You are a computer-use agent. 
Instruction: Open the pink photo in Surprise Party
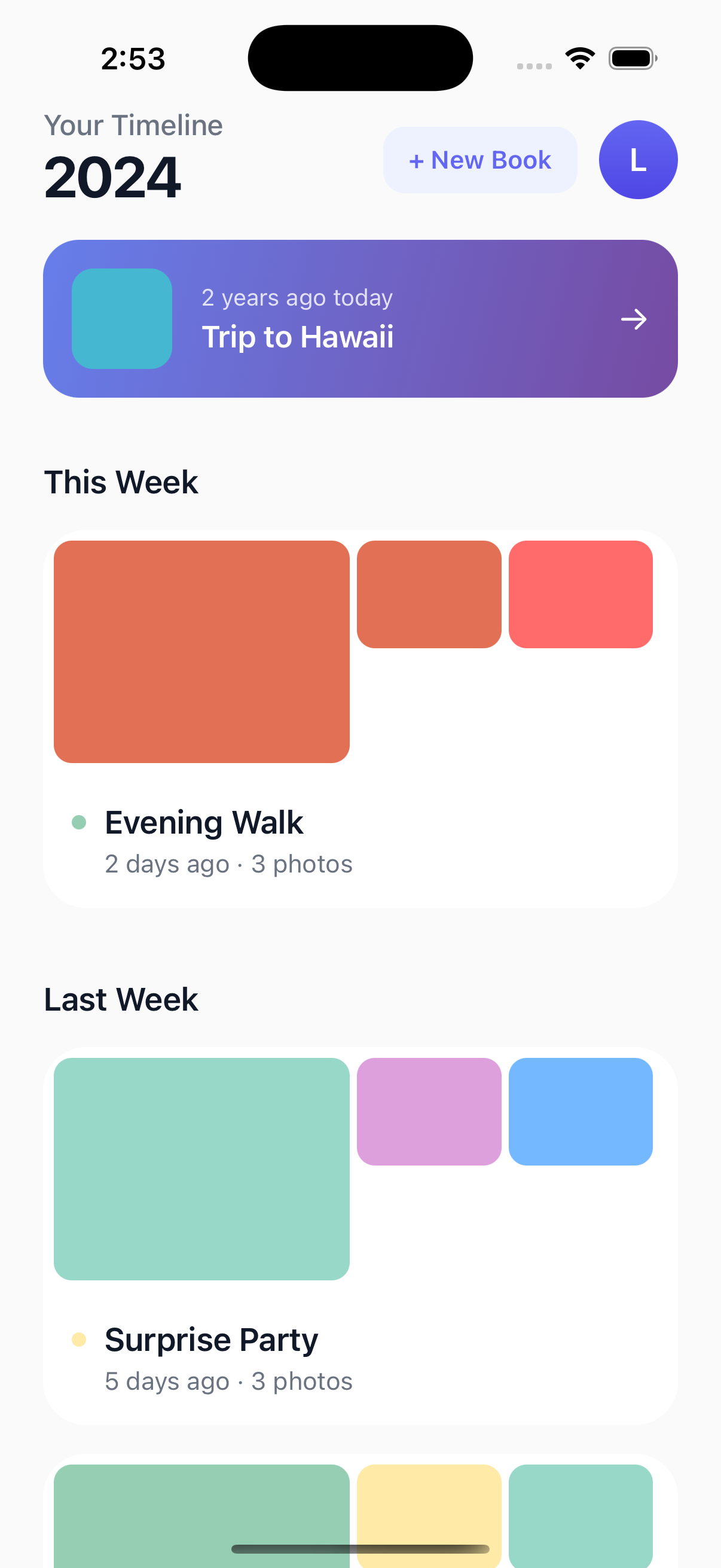tap(428, 1109)
